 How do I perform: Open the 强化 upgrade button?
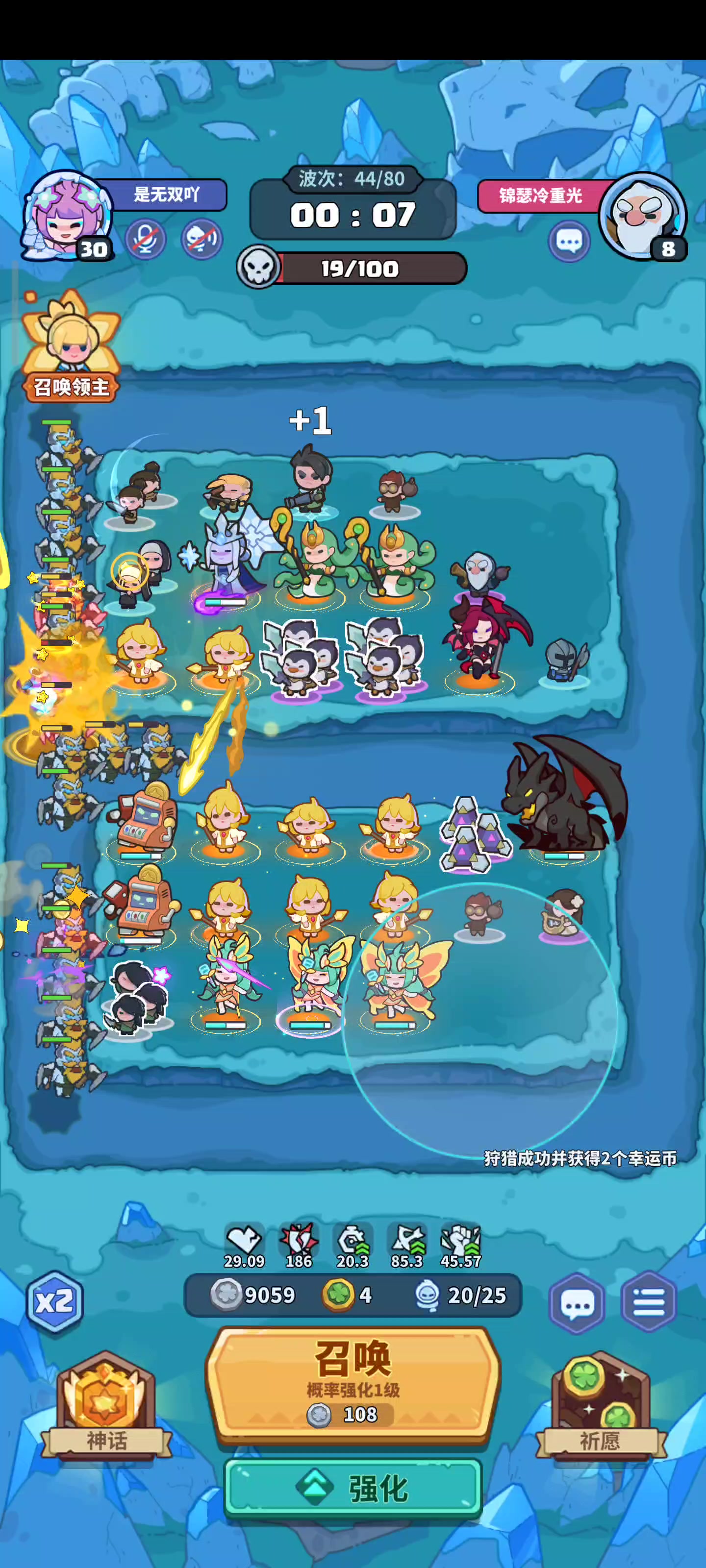tap(353, 1488)
